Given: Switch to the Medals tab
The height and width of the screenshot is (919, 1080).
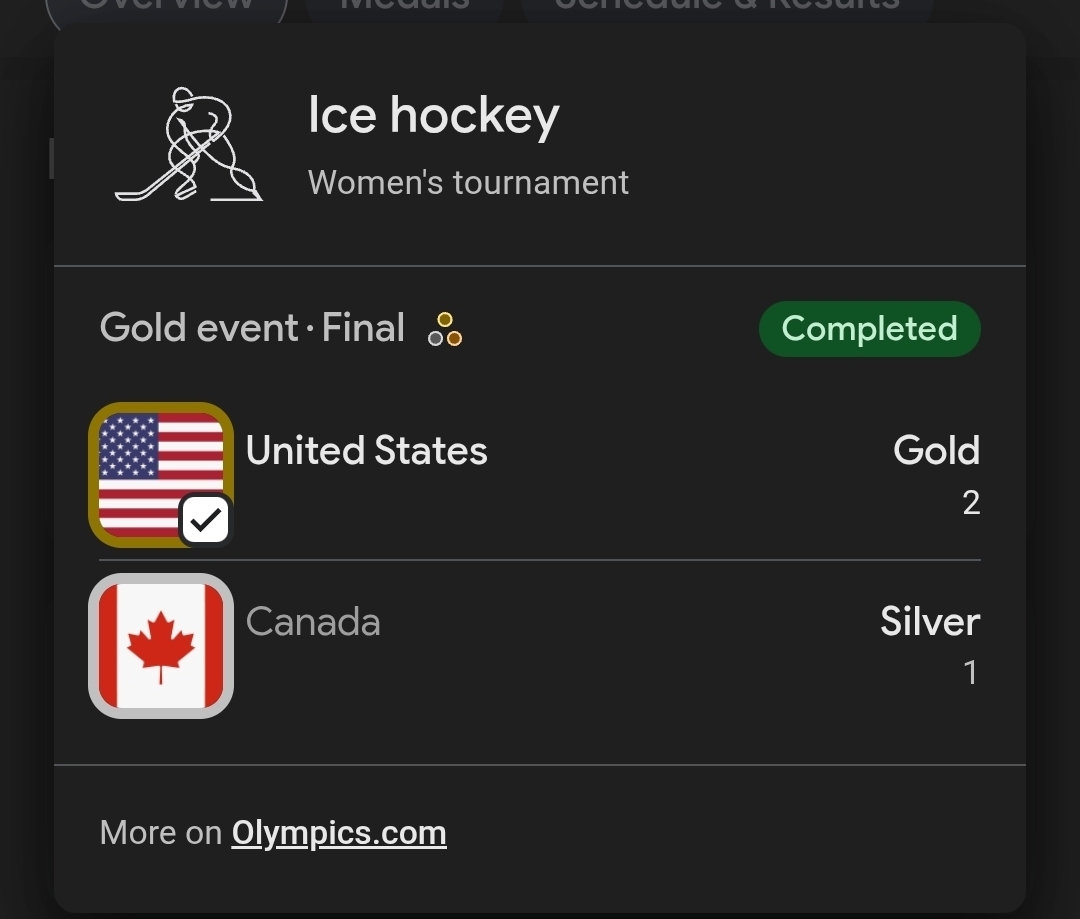Looking at the screenshot, I should point(404,8).
